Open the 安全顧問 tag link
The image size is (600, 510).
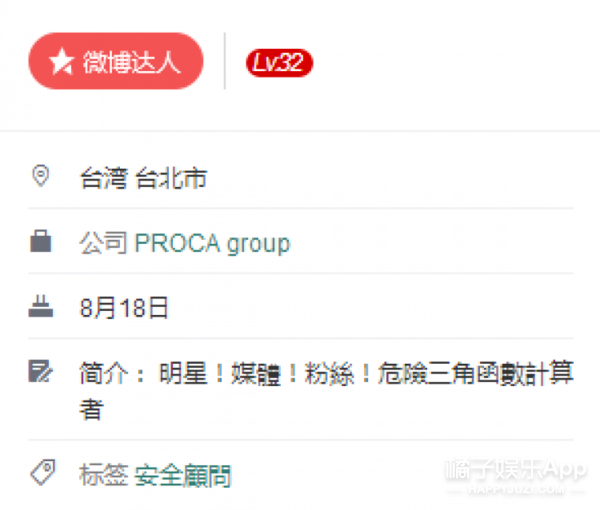pyautogui.click(x=183, y=475)
